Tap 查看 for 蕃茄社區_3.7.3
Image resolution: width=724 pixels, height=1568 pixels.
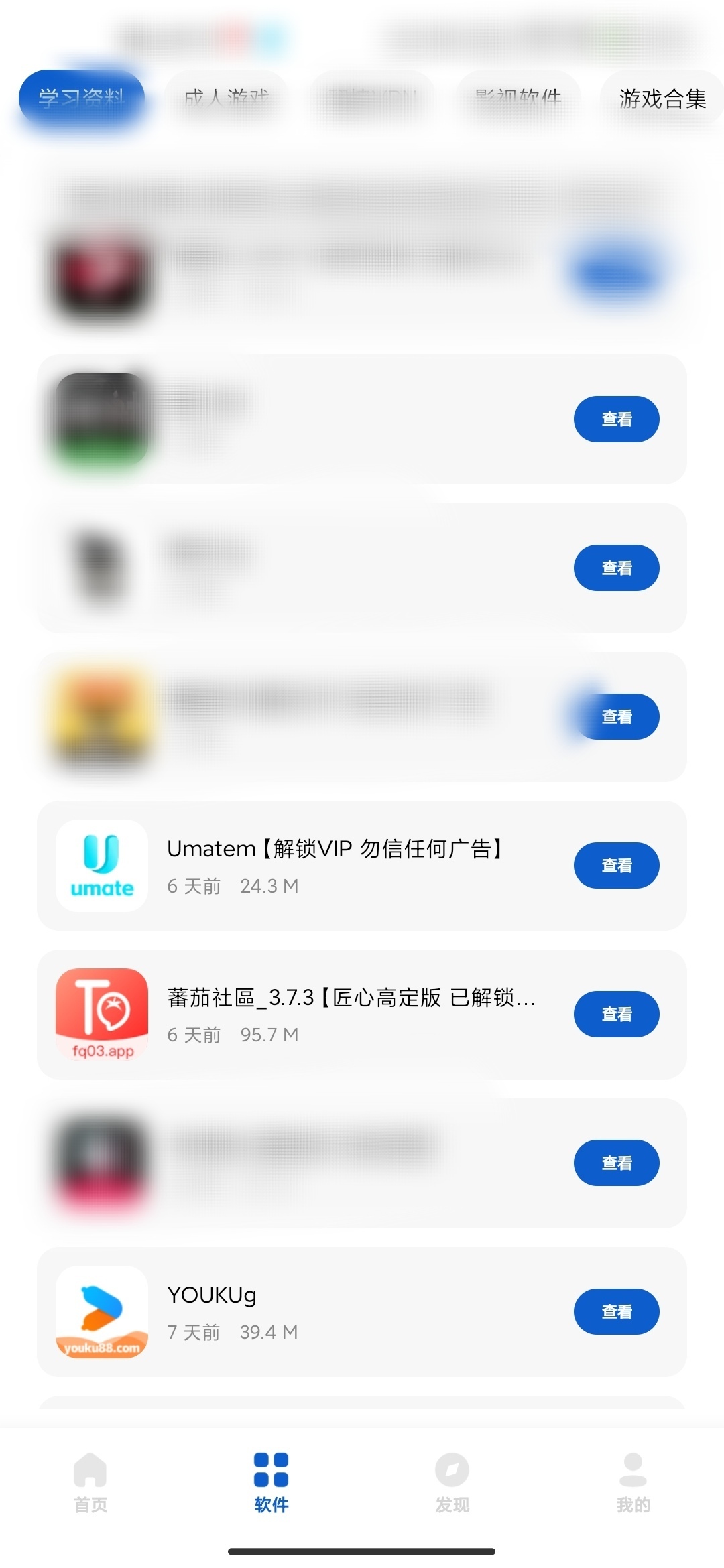pos(616,1014)
